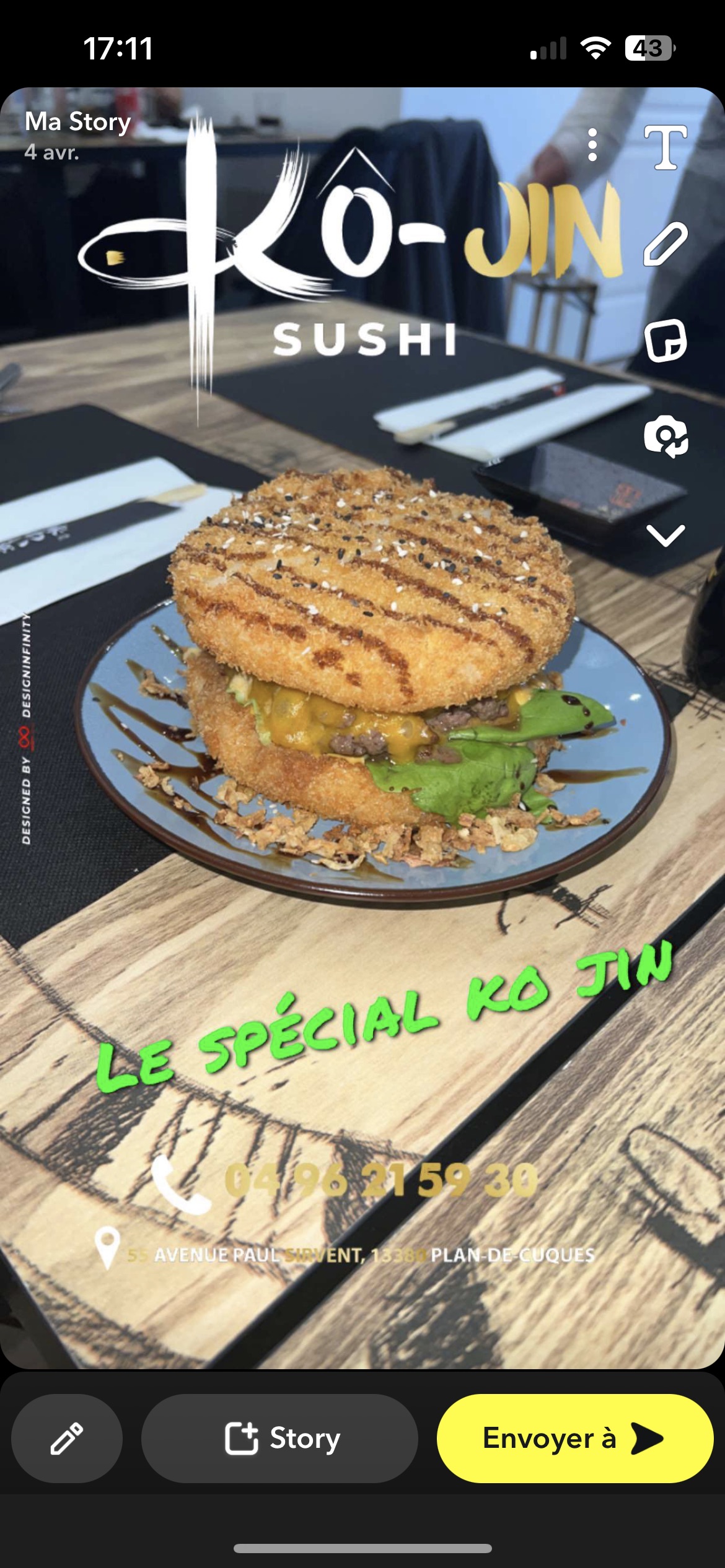Viewport: 725px width, 1568px height.
Task: Add text with the T tool
Action: [x=666, y=147]
